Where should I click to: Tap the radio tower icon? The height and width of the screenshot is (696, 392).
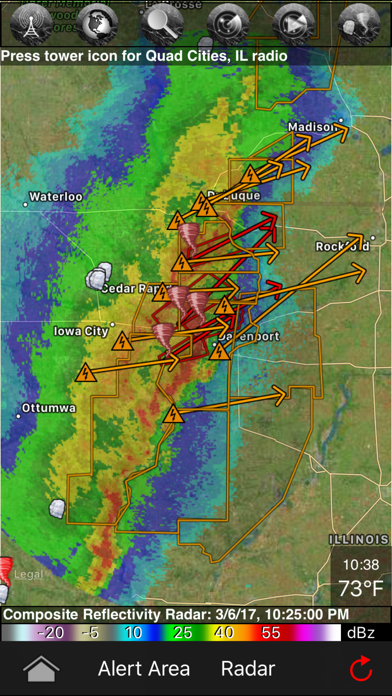click(x=32, y=23)
